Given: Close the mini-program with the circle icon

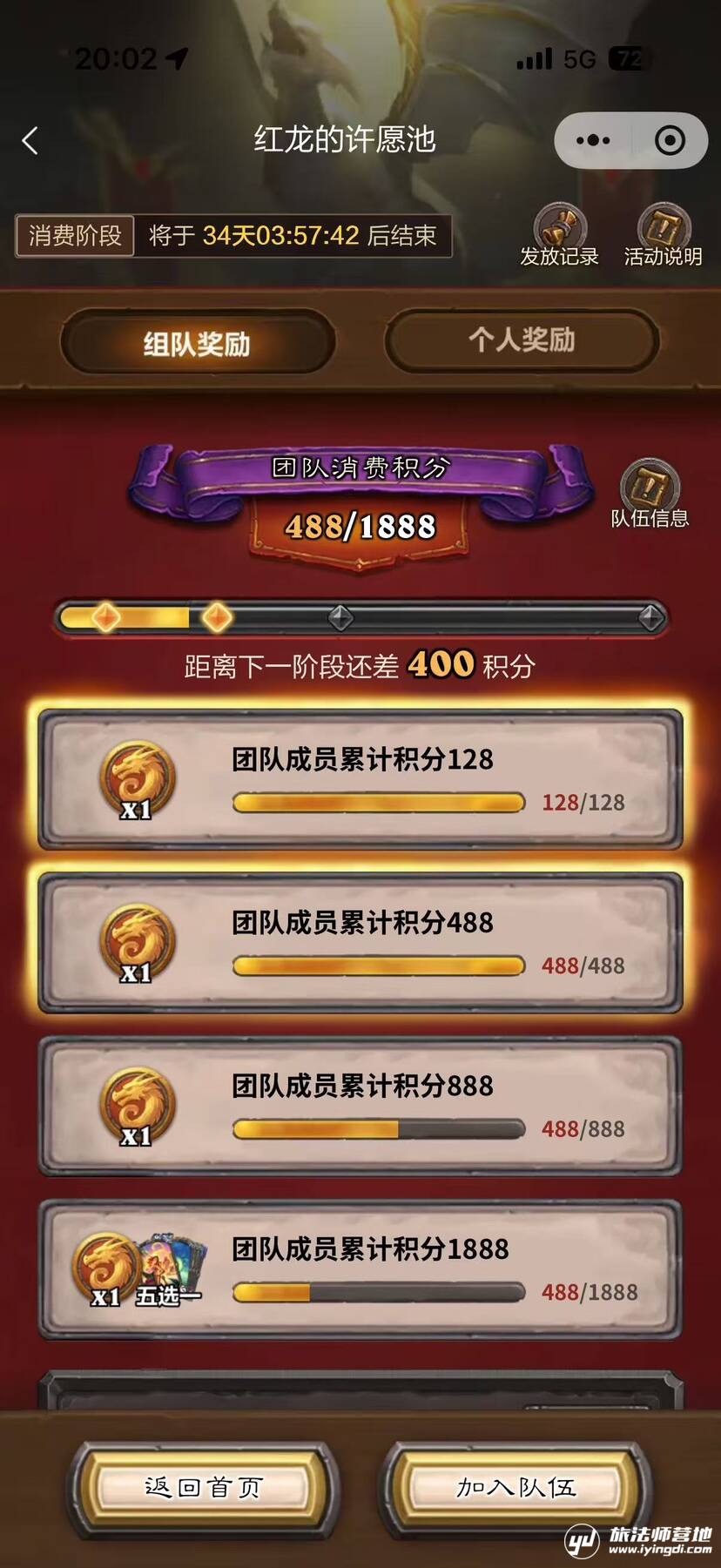Looking at the screenshot, I should click(x=669, y=140).
